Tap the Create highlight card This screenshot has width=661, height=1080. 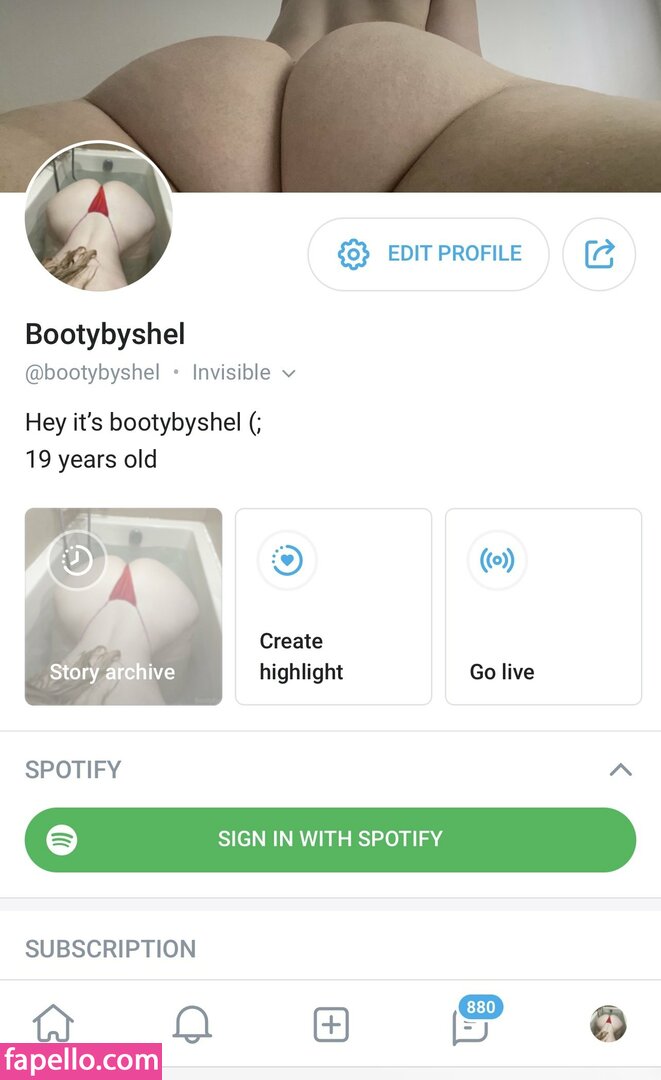(333, 606)
